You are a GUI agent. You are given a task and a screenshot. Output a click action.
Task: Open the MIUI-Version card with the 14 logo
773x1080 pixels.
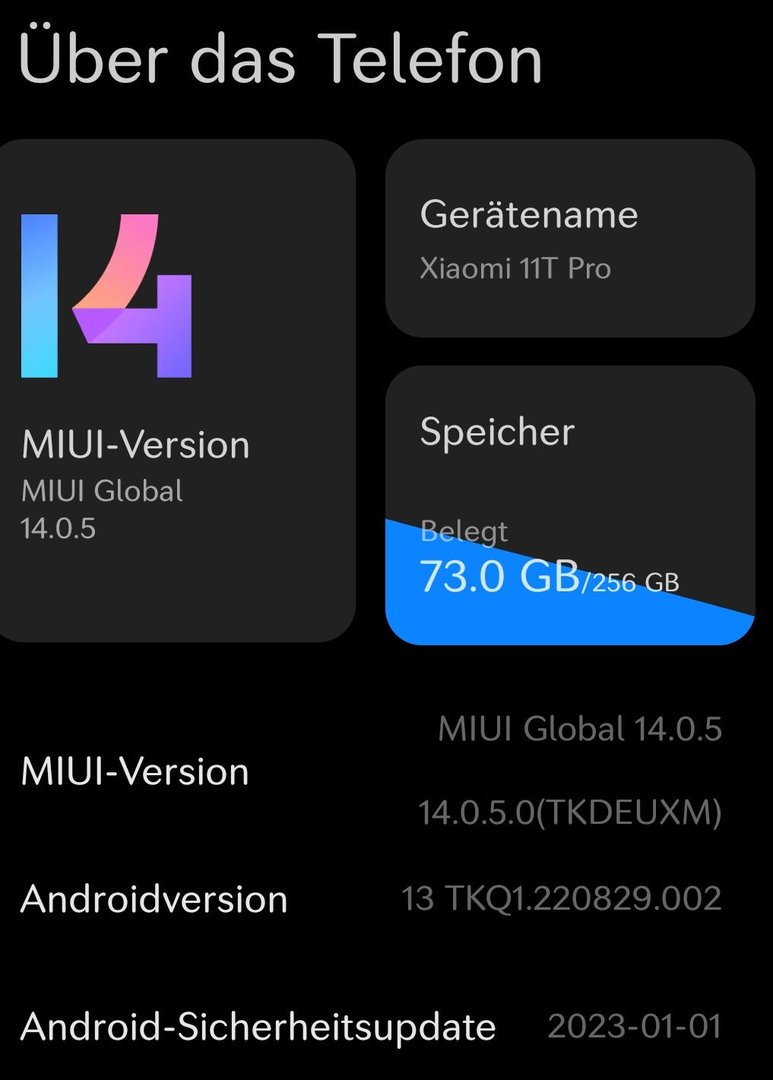click(175, 390)
